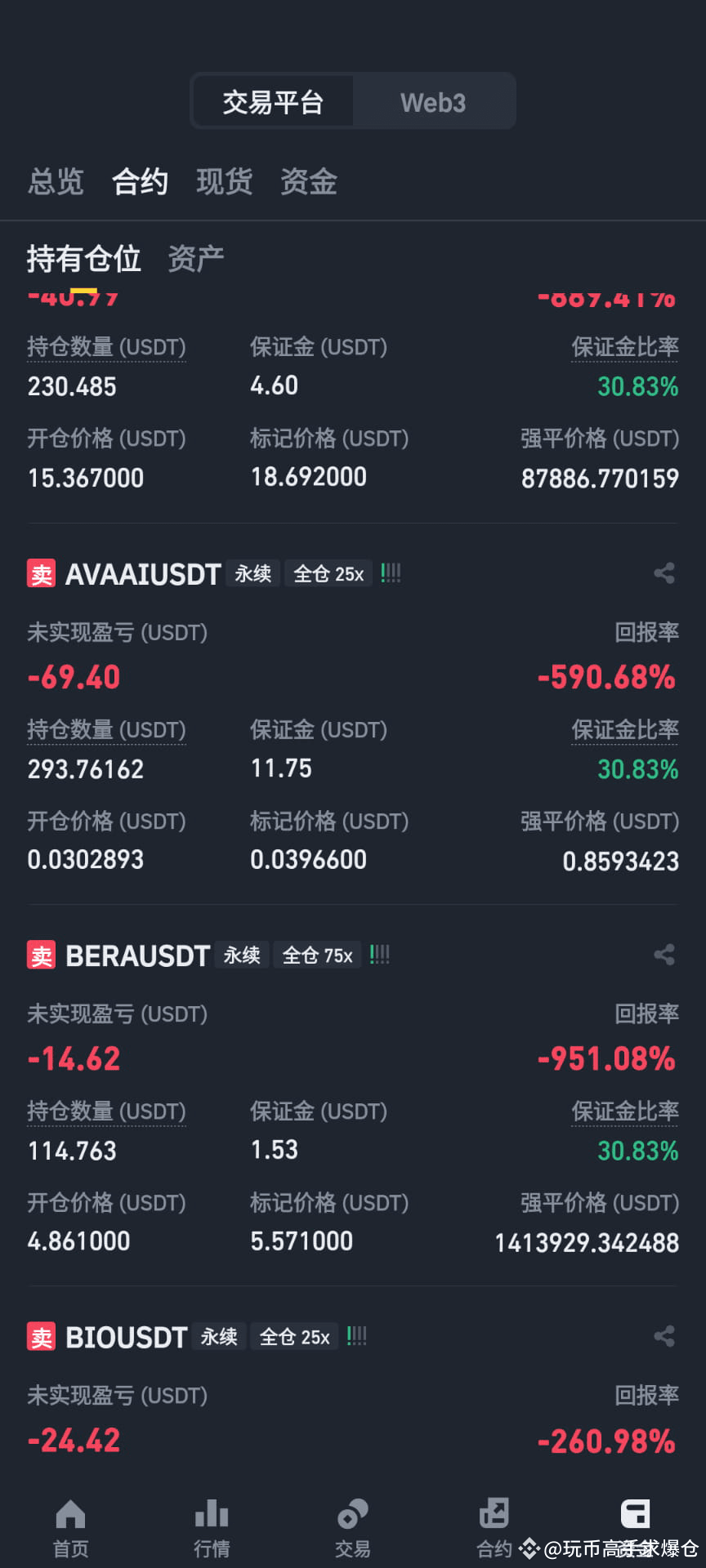
Task: Open the 资产 tab beside 持有仓位
Action: (196, 257)
